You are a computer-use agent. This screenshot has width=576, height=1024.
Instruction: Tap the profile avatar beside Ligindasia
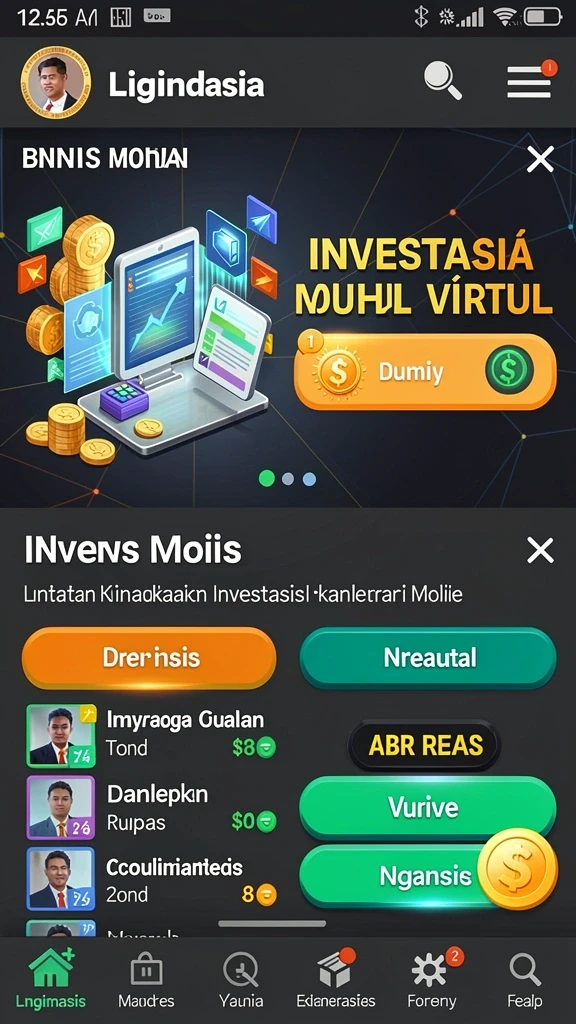[56, 83]
